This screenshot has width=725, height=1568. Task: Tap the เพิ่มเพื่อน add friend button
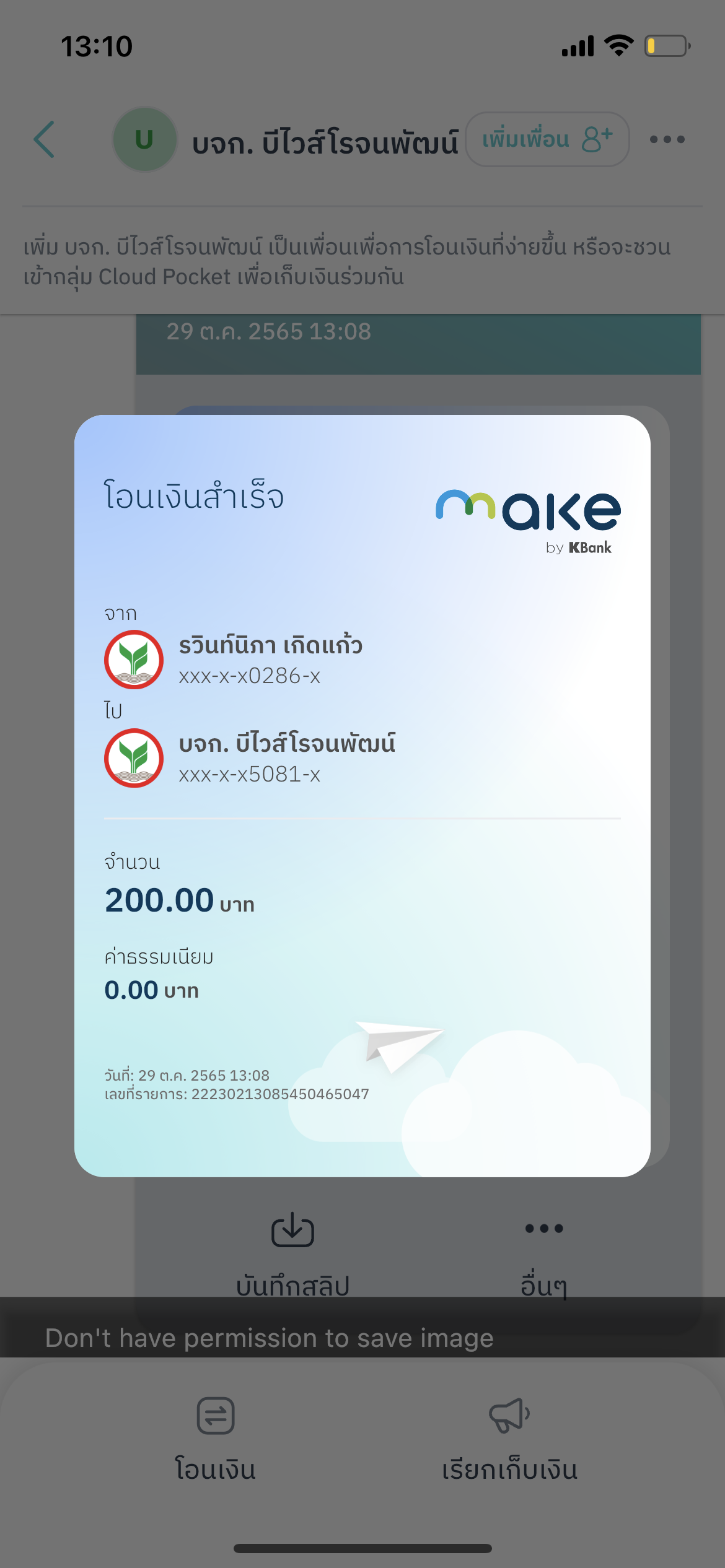pos(547,139)
